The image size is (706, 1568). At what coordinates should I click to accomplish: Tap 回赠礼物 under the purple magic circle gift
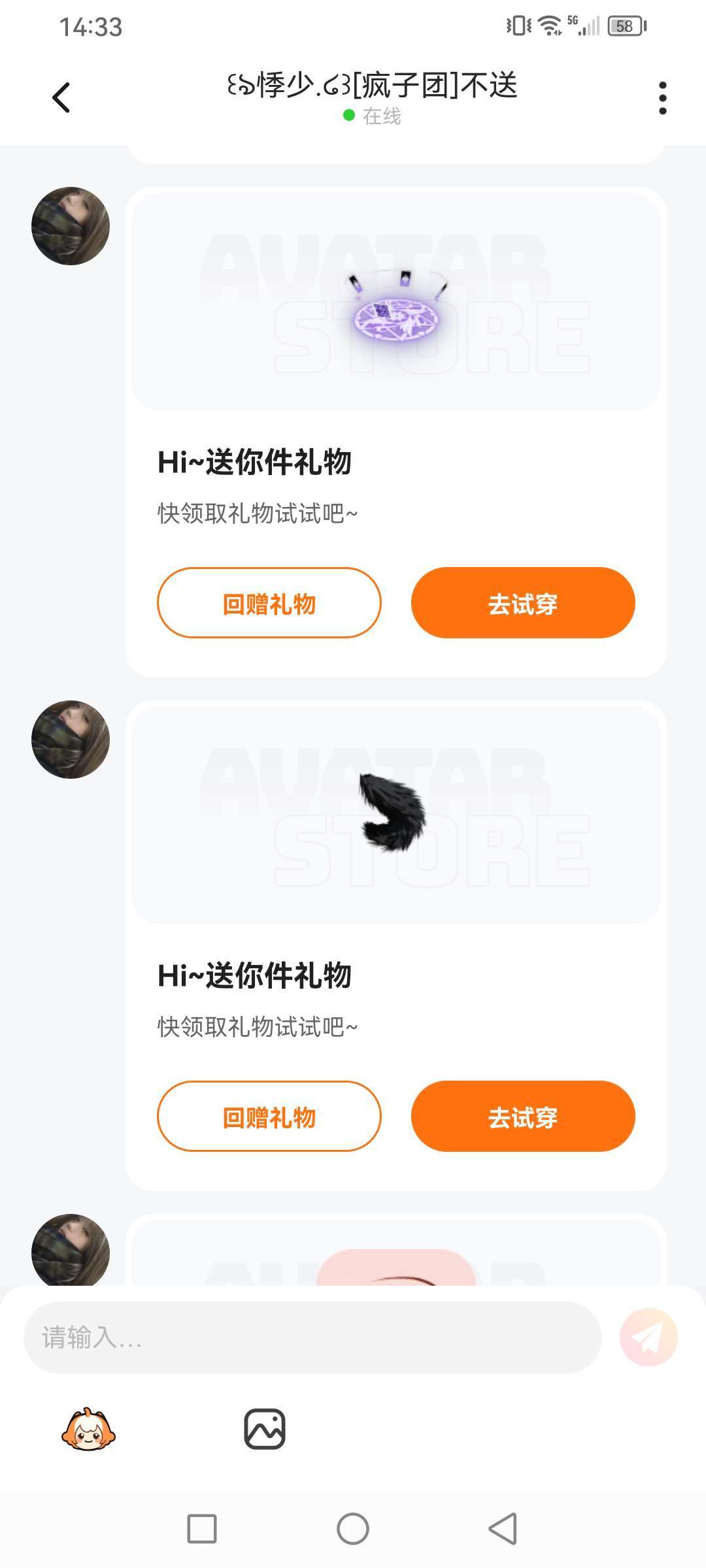(269, 603)
